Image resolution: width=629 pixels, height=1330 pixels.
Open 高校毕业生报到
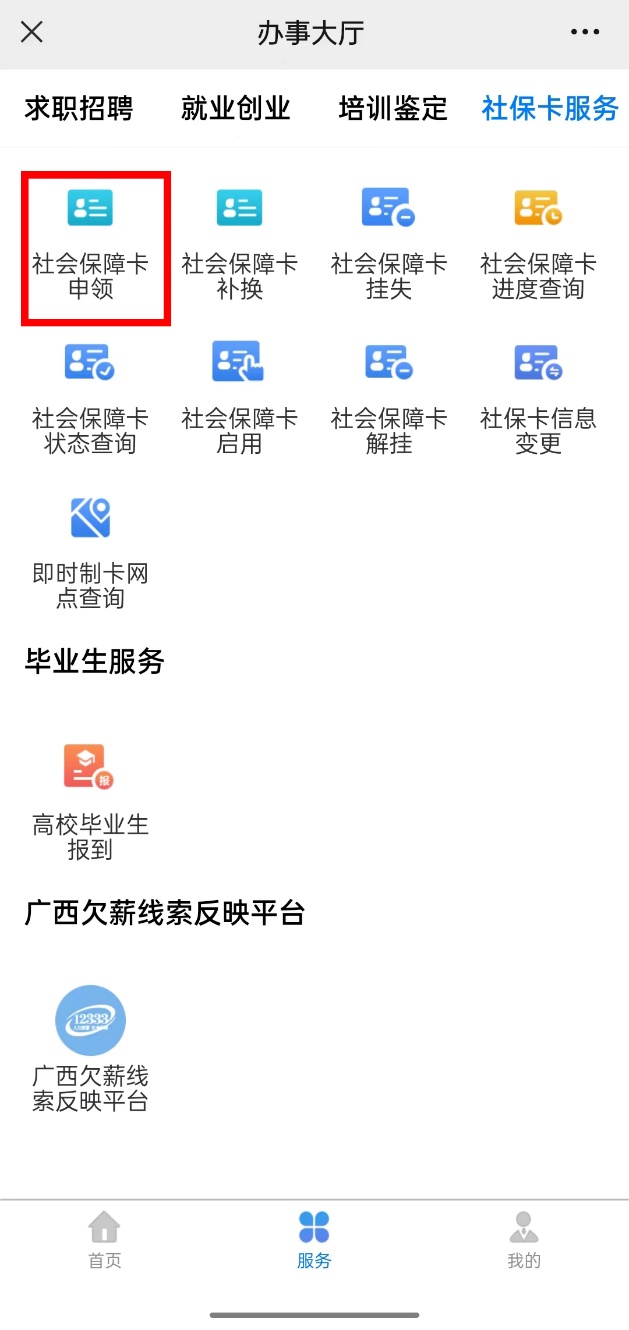(90, 804)
